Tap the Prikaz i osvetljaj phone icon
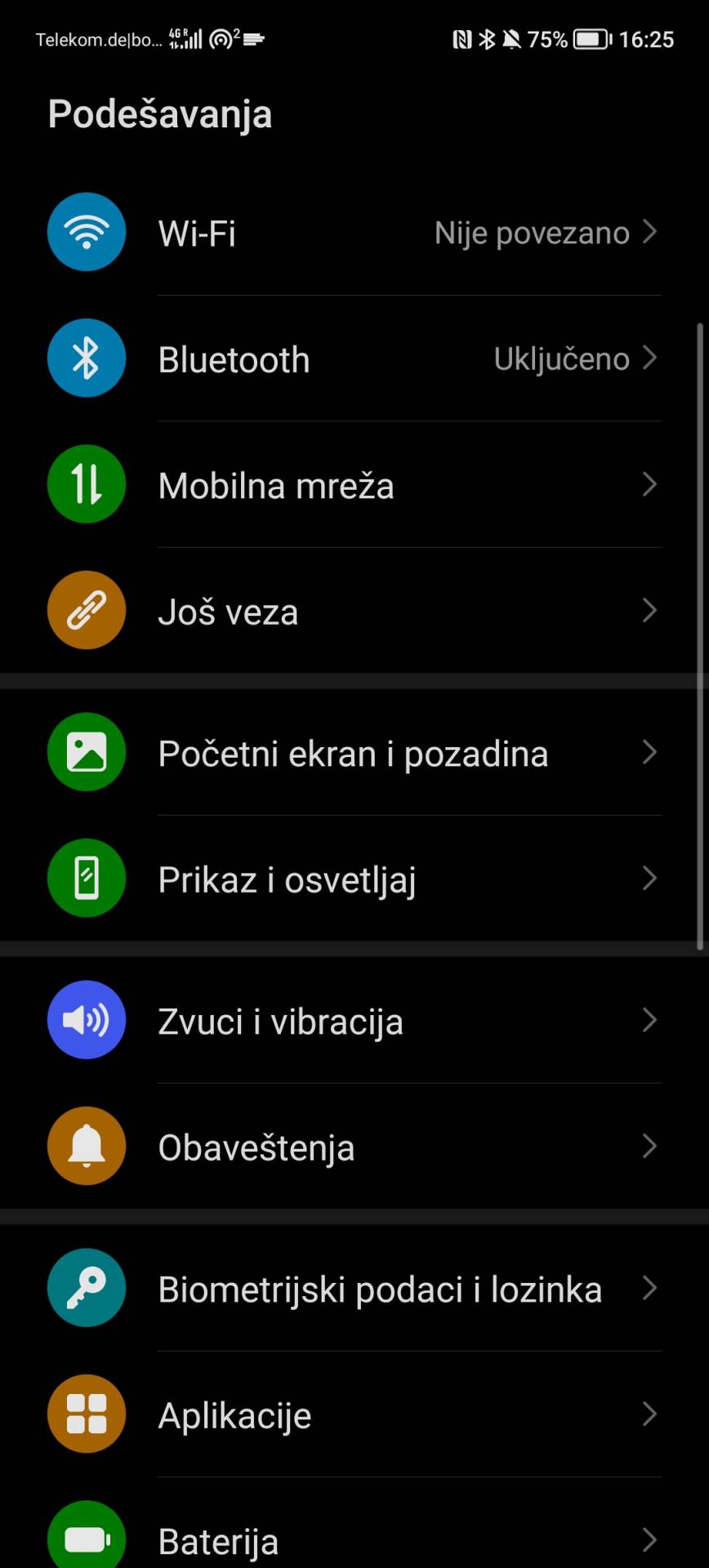 [87, 877]
